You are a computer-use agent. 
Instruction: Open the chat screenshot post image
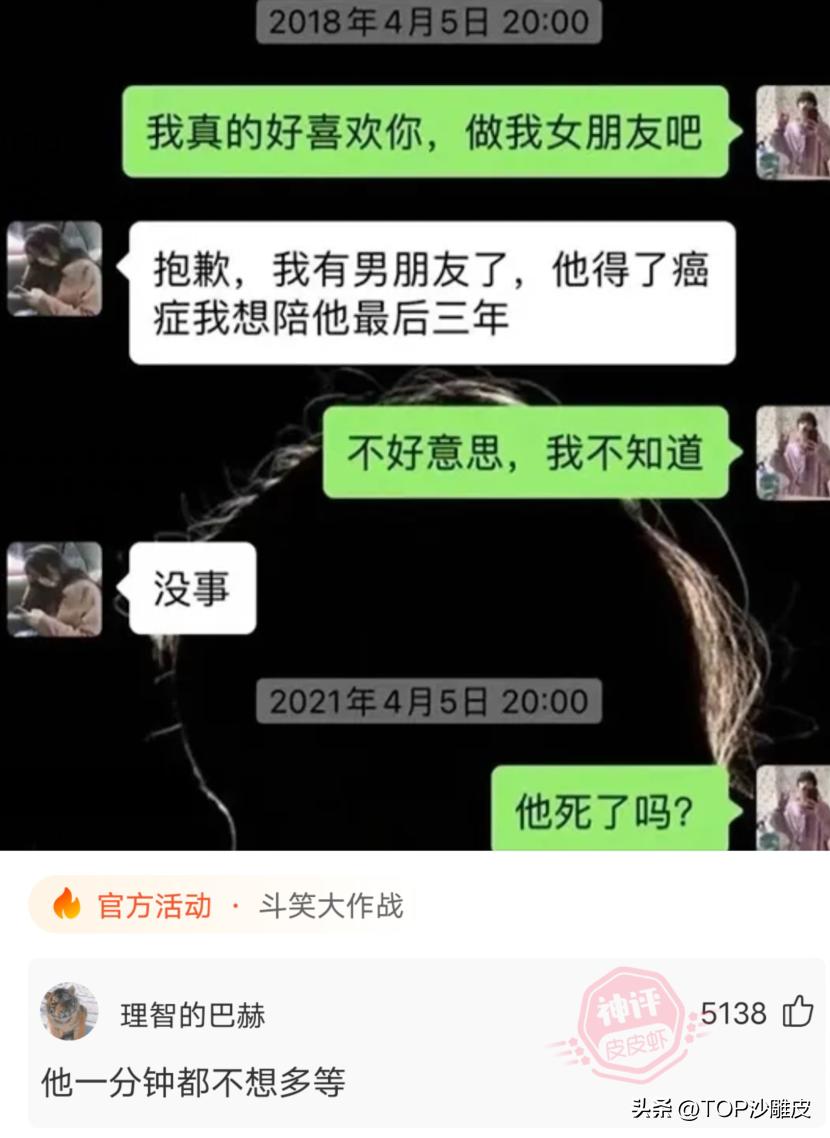415,425
